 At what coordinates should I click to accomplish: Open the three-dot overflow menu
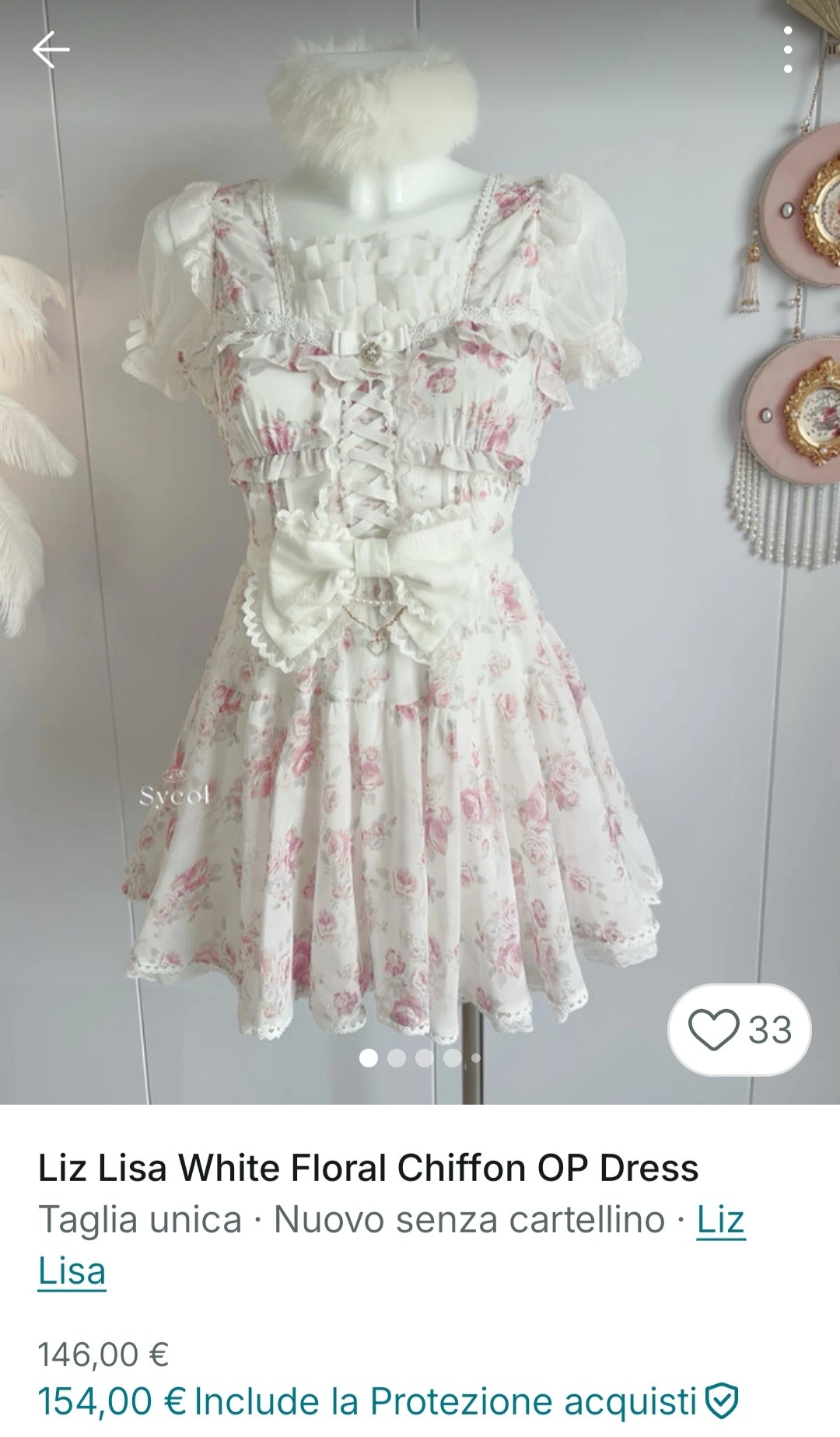click(x=788, y=51)
